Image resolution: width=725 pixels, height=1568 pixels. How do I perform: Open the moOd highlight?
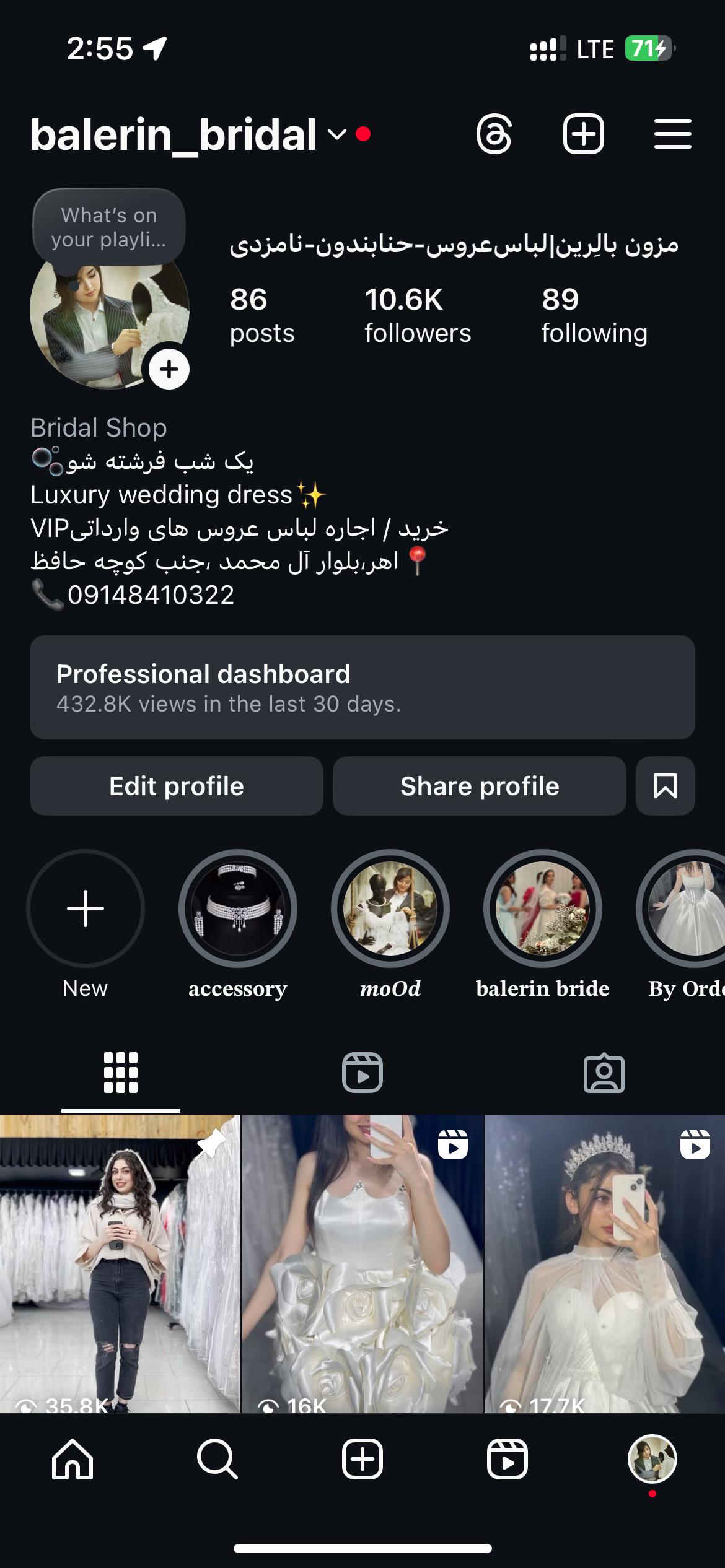tap(390, 908)
